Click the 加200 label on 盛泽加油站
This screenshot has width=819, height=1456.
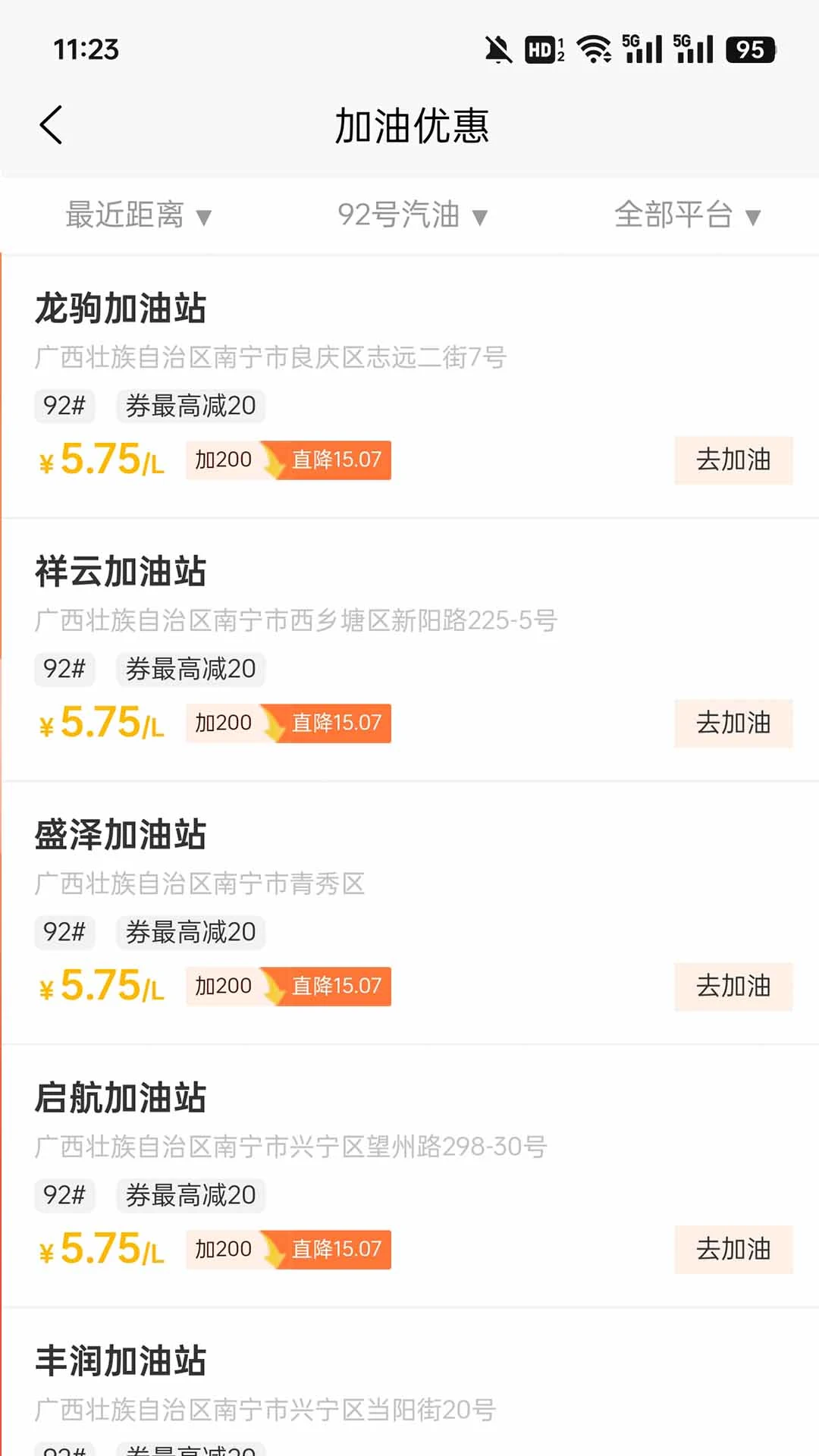pyautogui.click(x=222, y=986)
